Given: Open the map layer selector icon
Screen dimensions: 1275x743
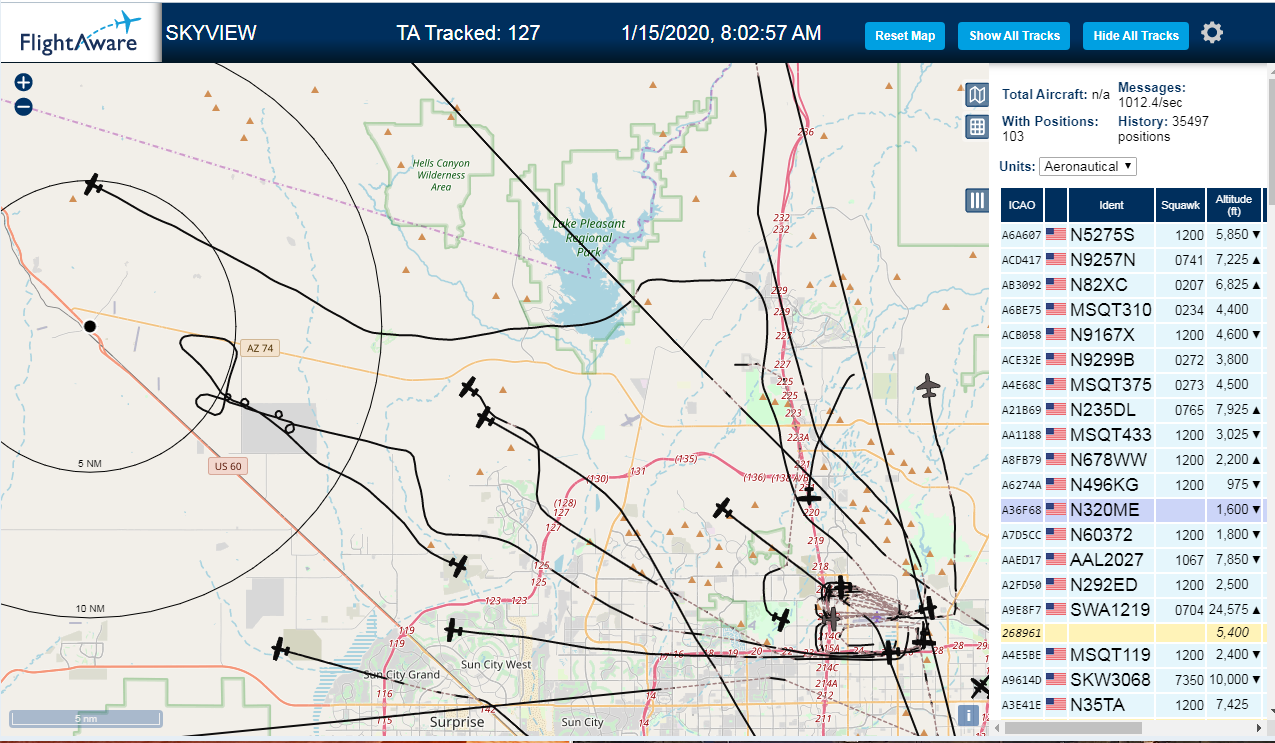Looking at the screenshot, I should click(x=977, y=95).
